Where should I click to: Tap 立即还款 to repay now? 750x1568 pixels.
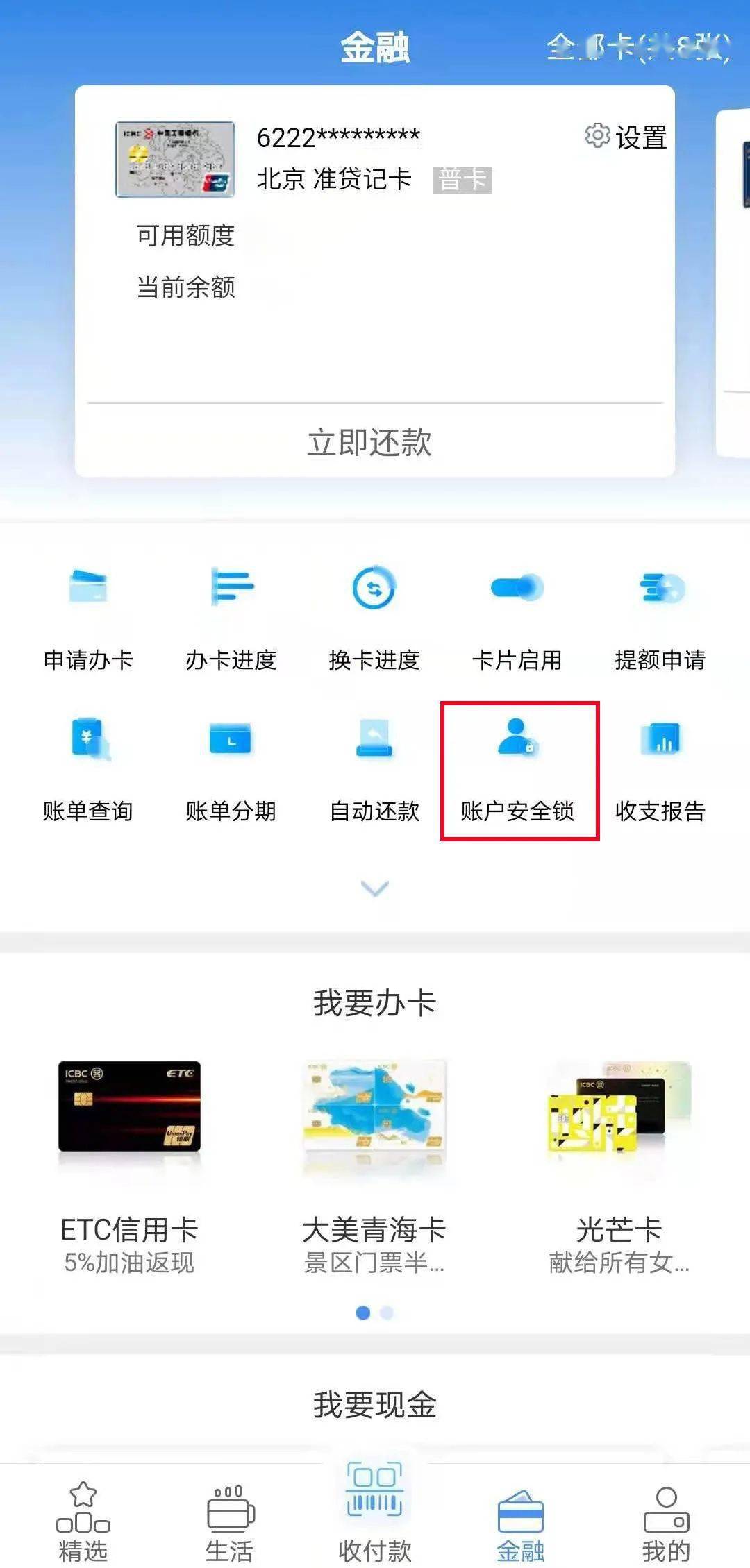(x=369, y=441)
